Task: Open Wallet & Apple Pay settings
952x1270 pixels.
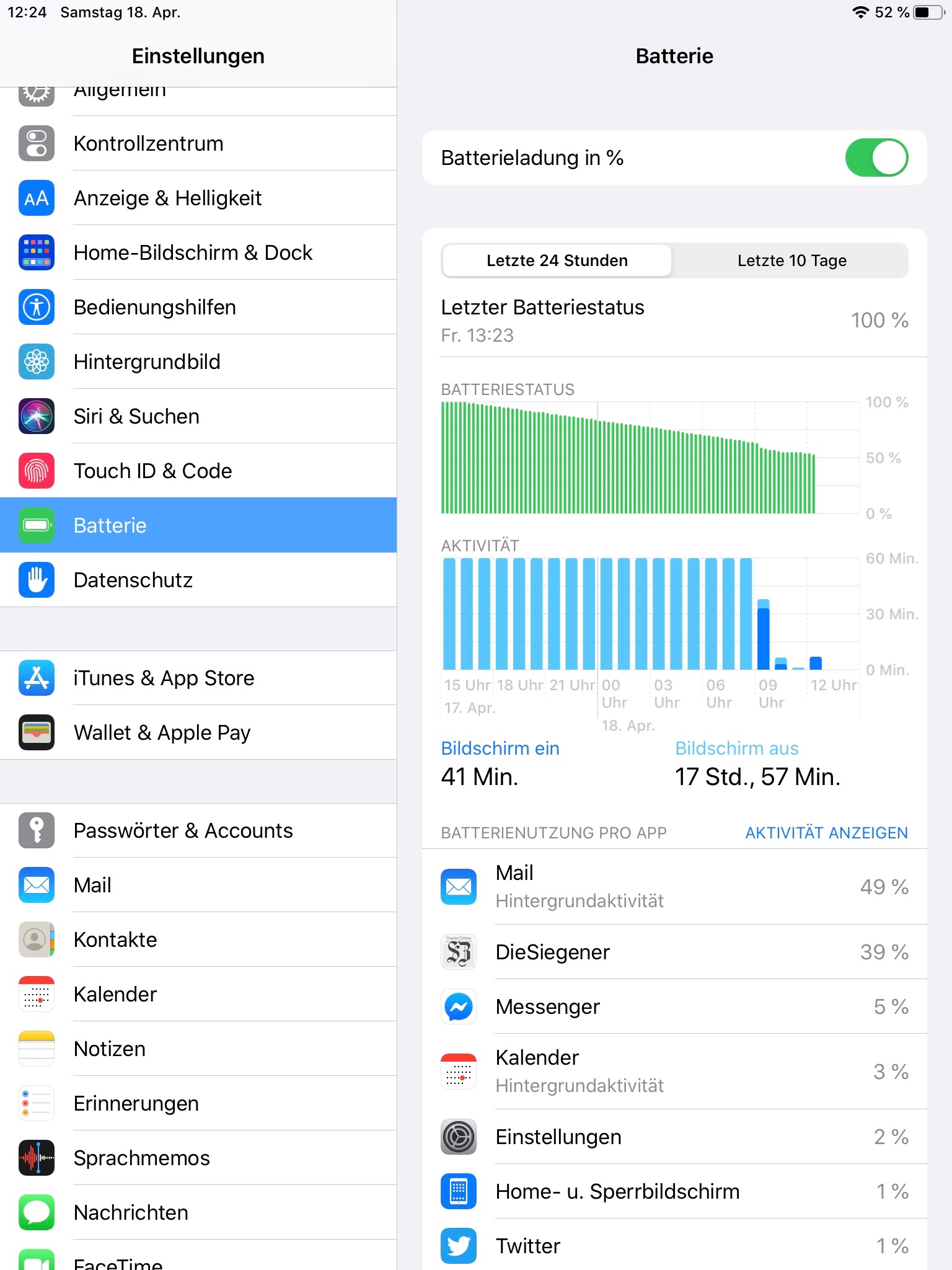Action: coord(198,732)
